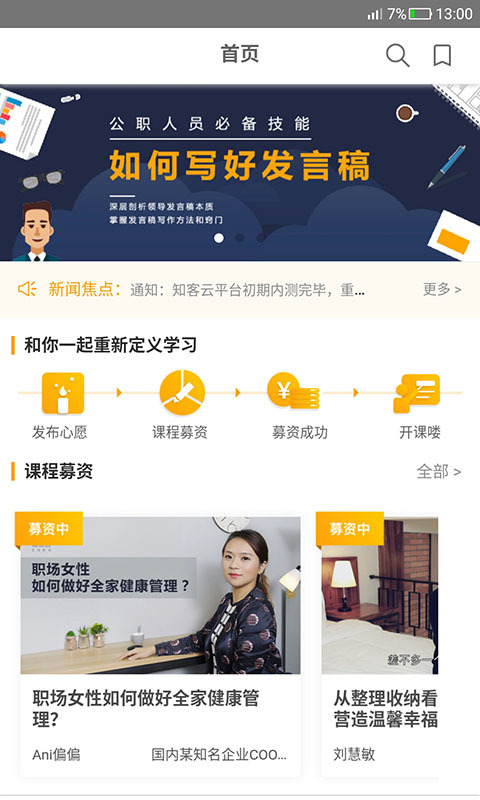Viewport: 480px width, 800px height.
Task: Select 课程募资 step icon
Action: (x=182, y=392)
